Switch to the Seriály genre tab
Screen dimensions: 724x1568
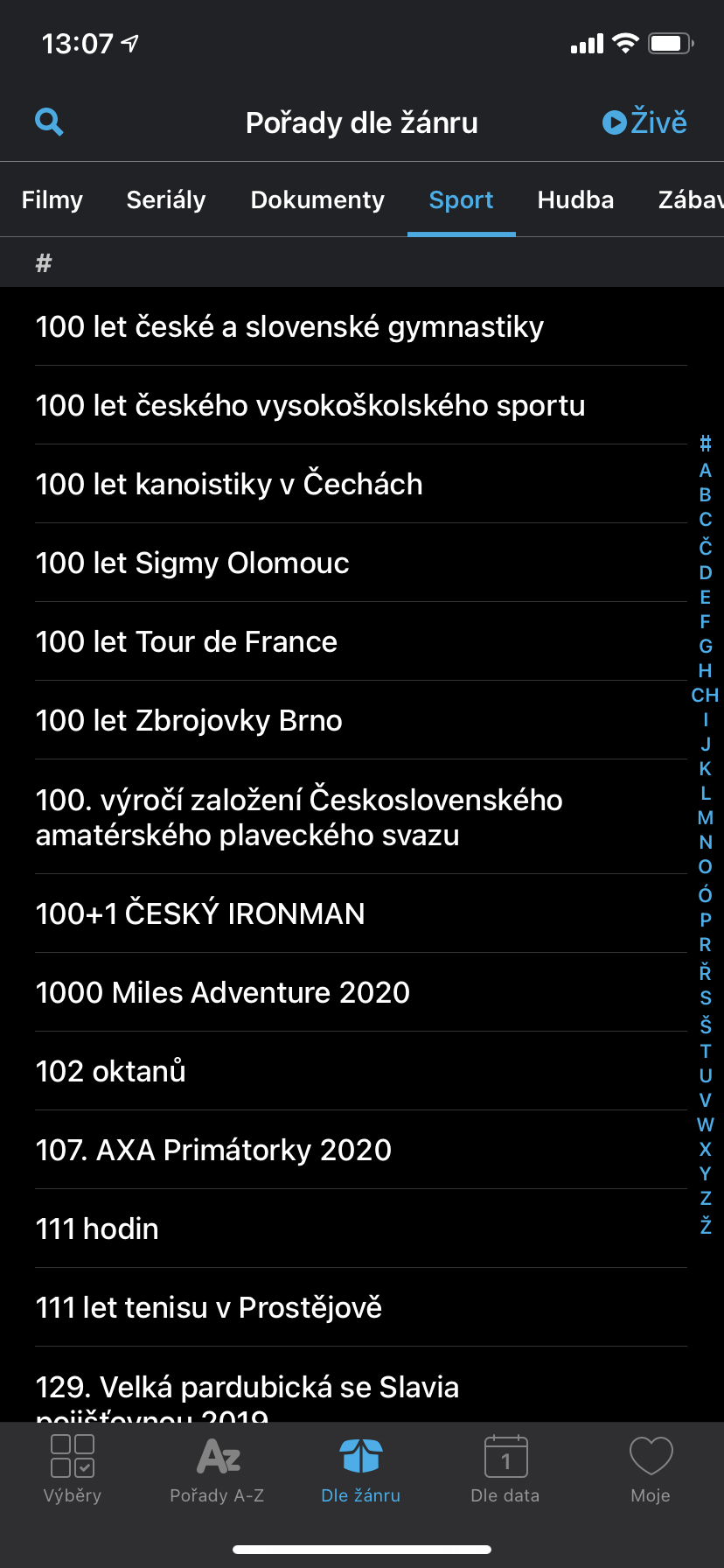tap(166, 200)
